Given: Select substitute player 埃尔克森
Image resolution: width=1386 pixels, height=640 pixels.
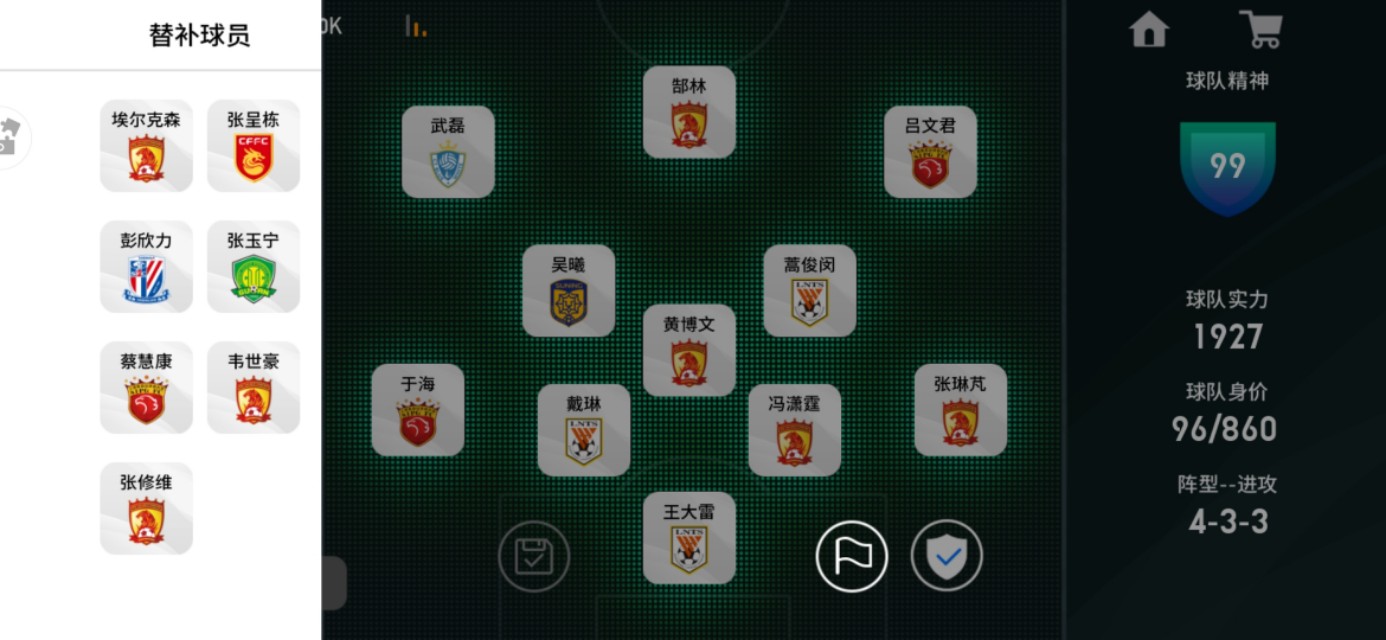Looking at the screenshot, I should click(x=146, y=146).
